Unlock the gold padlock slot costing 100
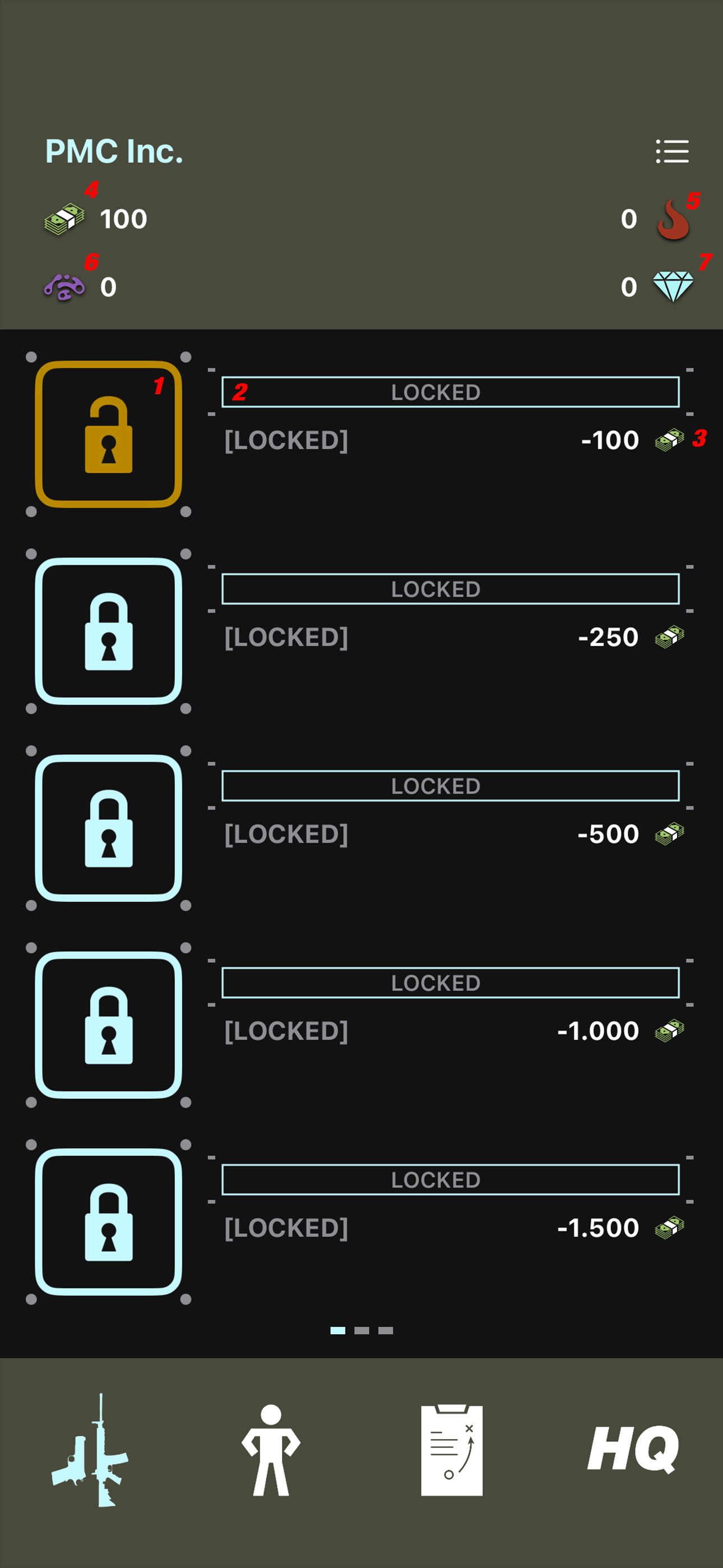 (108, 434)
